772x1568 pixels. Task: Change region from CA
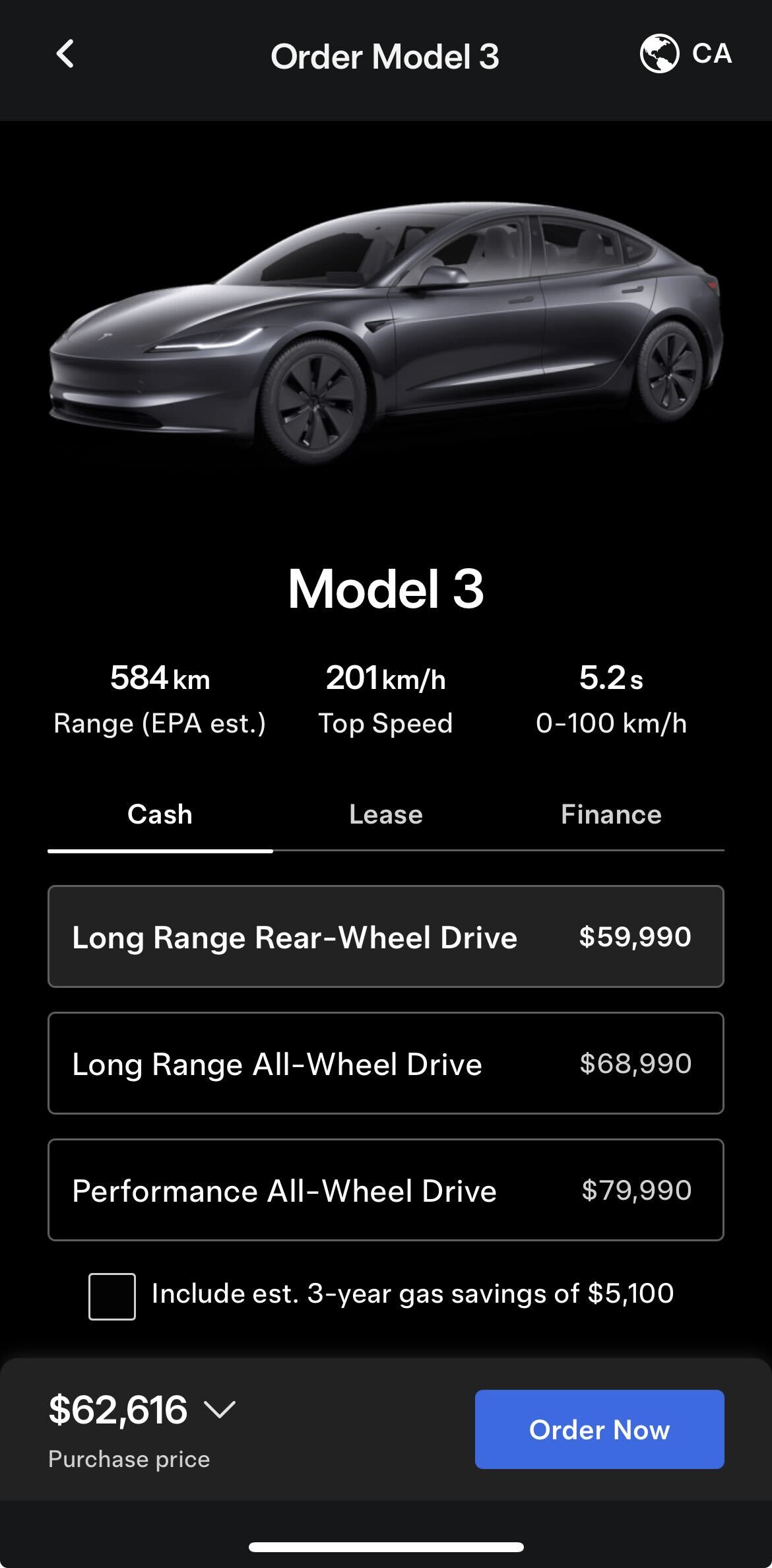686,54
